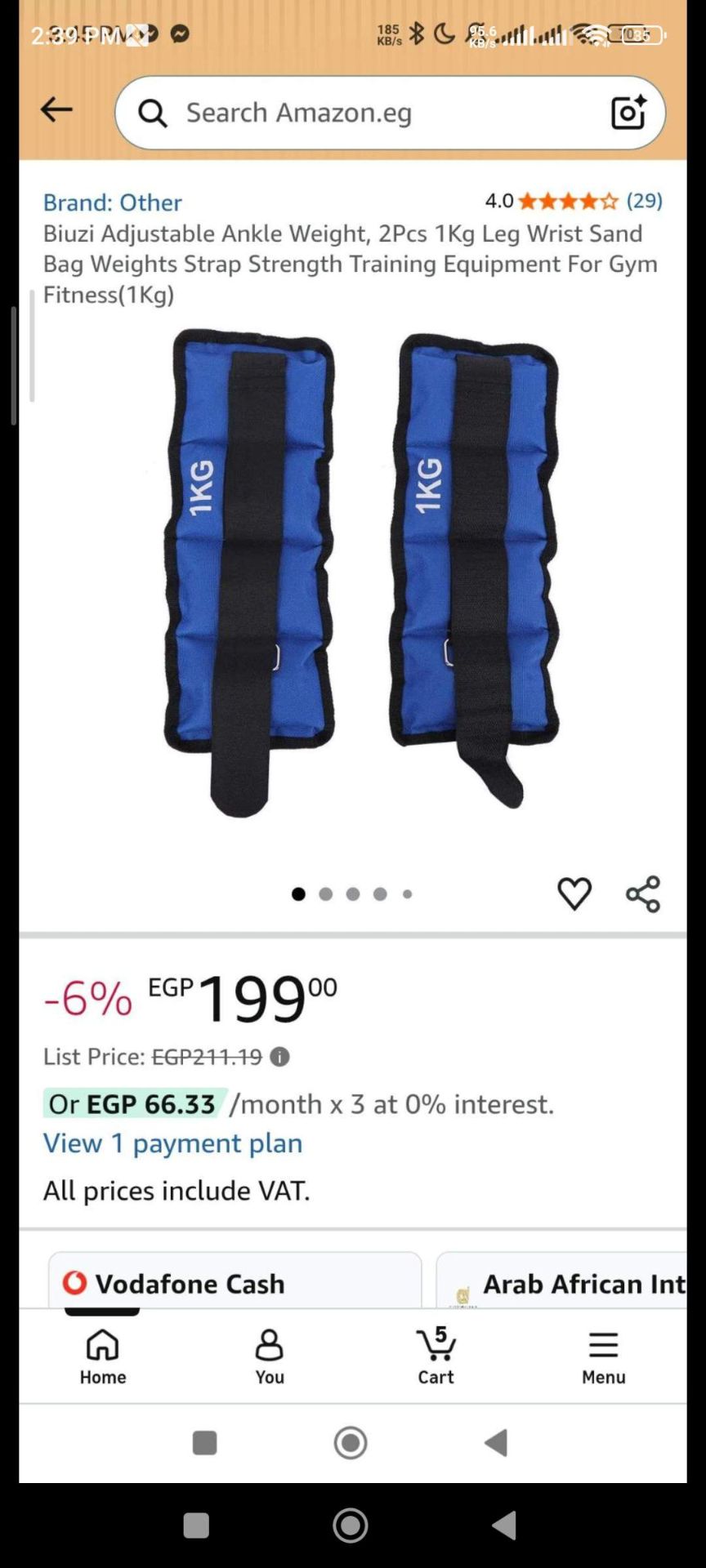
Task: Switch to the Home tab
Action: click(103, 1356)
